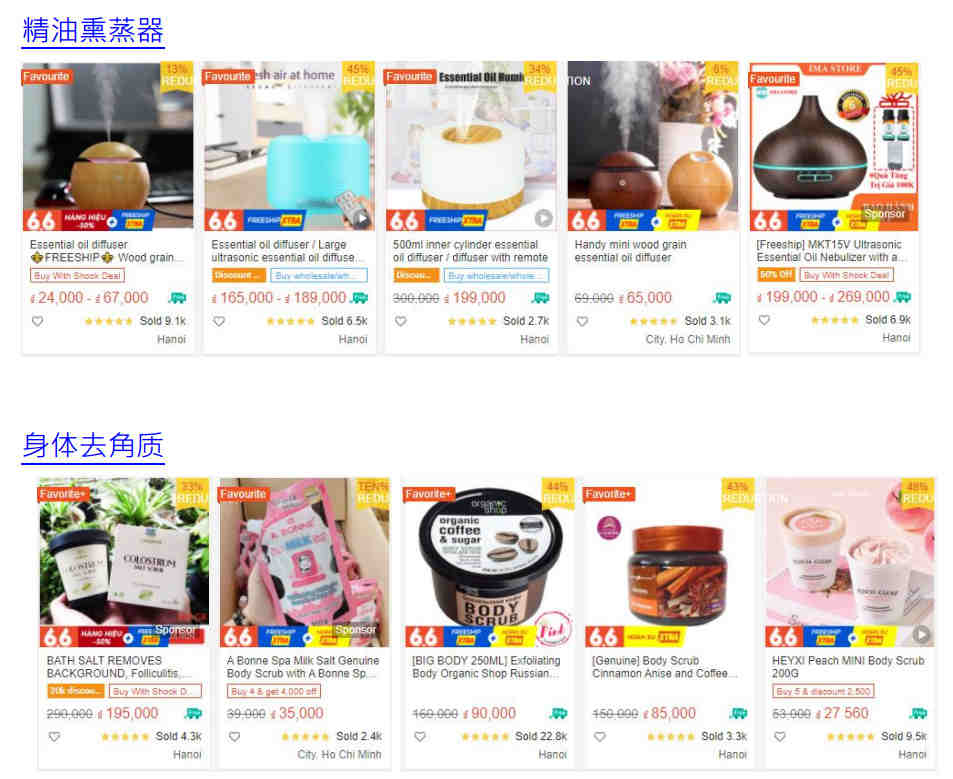This screenshot has width=953, height=779.
Task: Like the Organic Shop coffee body scrub
Action: 420,737
